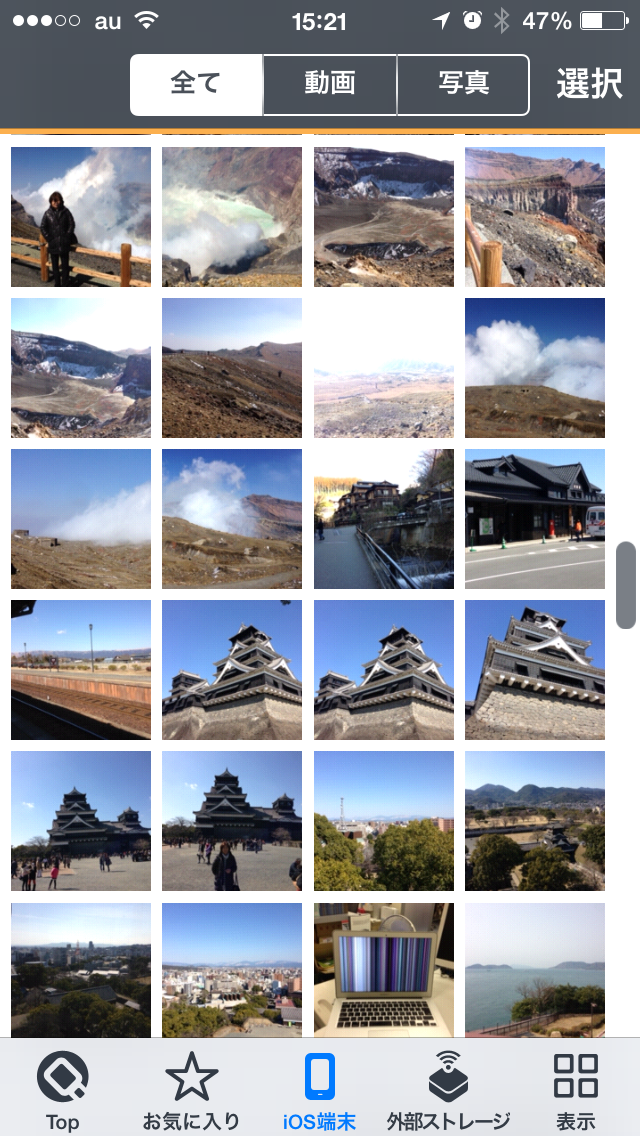Open the close-up castle and stone wall photo
Viewport: 640px width, 1136px height.
pos(535,669)
